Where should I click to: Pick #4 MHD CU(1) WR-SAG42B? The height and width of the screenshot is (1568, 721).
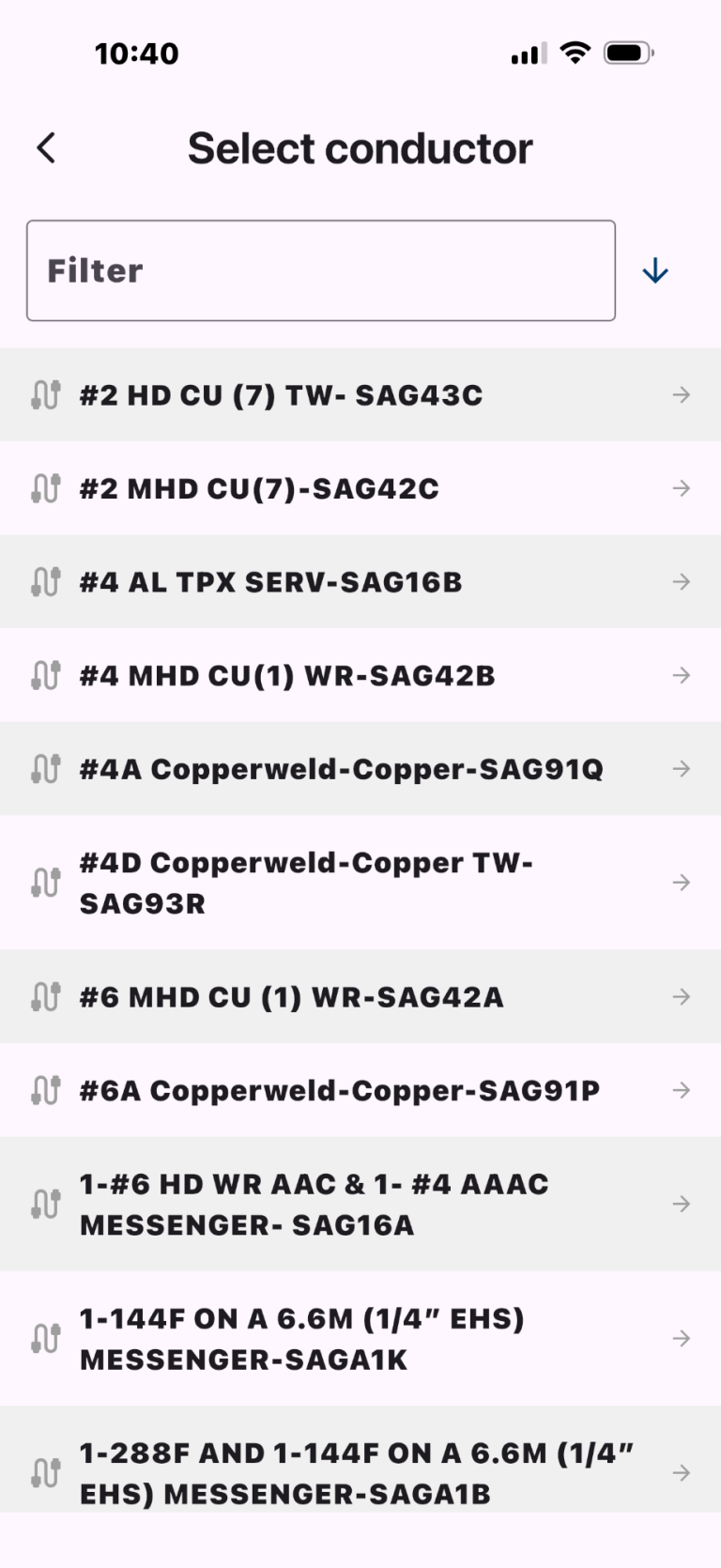click(360, 675)
